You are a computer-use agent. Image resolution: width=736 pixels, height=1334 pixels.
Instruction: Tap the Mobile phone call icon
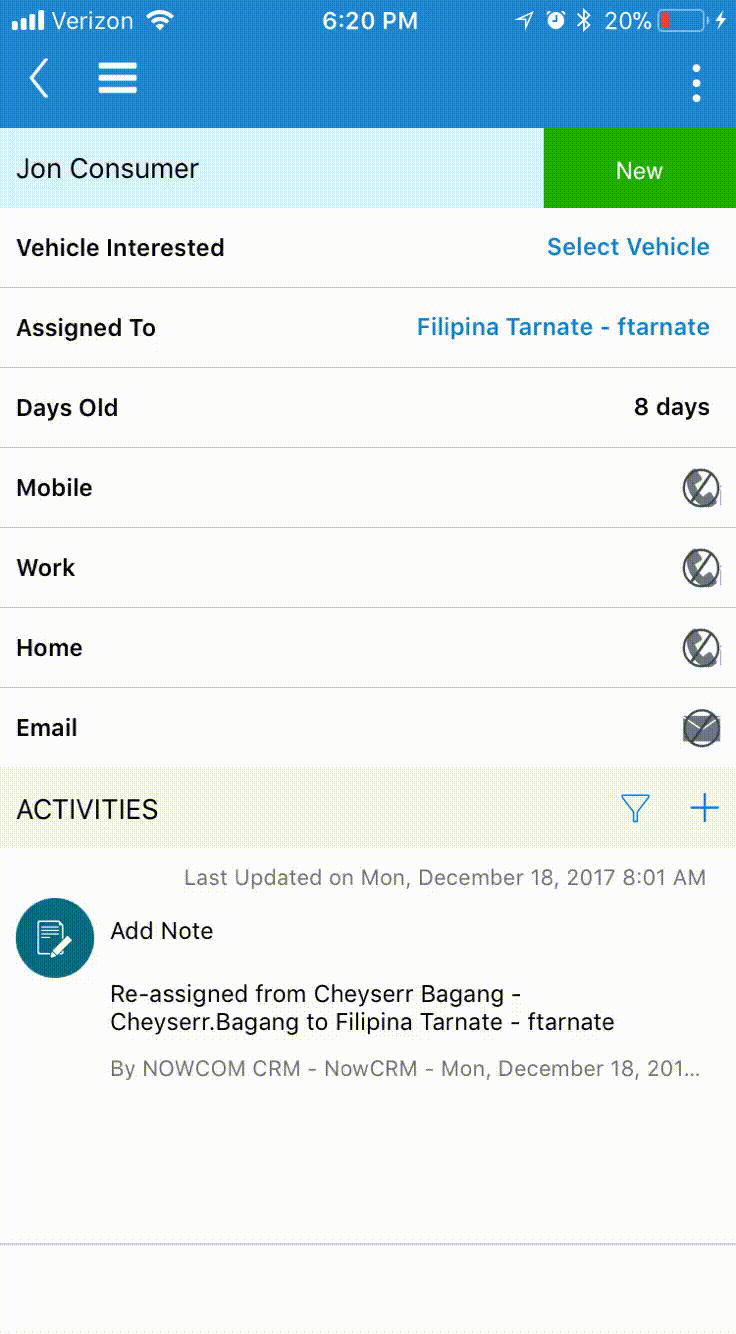pos(701,488)
